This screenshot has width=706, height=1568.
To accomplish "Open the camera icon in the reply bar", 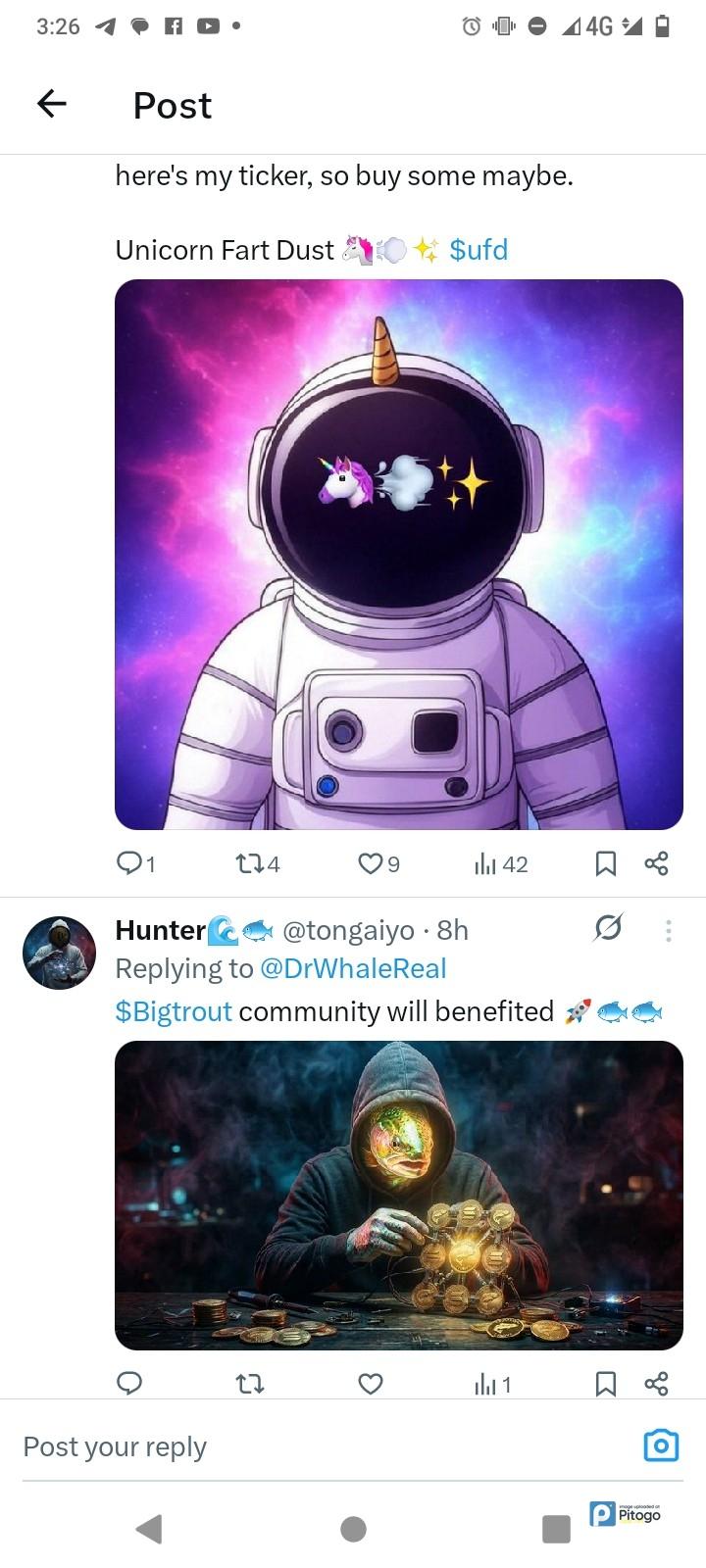I will click(x=661, y=1445).
